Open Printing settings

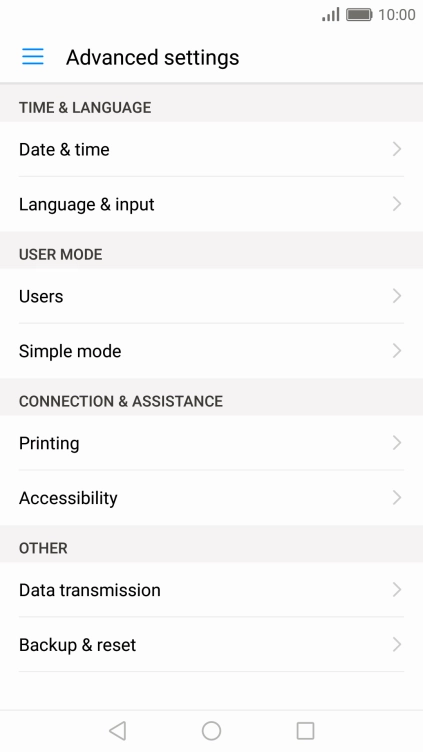pyautogui.click(x=212, y=443)
